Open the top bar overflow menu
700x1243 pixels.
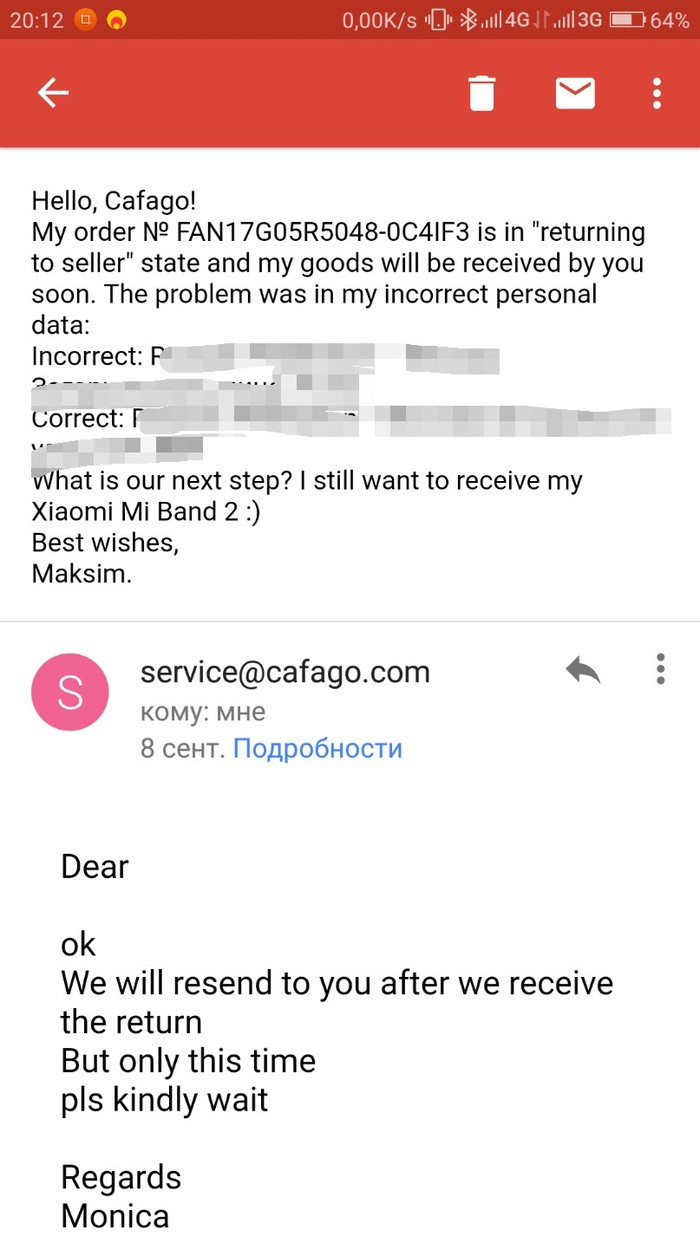[x=657, y=93]
